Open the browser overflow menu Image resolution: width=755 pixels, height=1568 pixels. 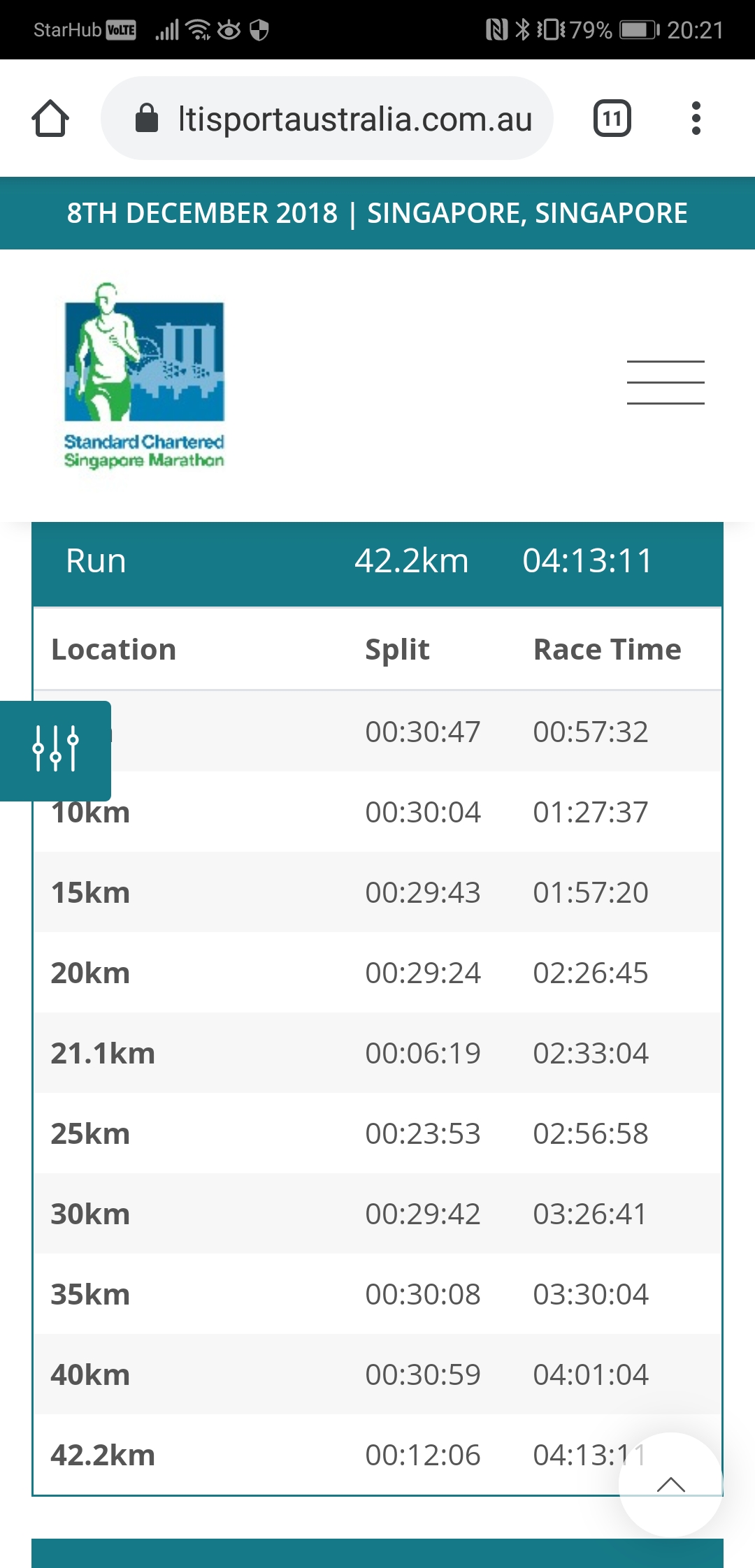[696, 118]
